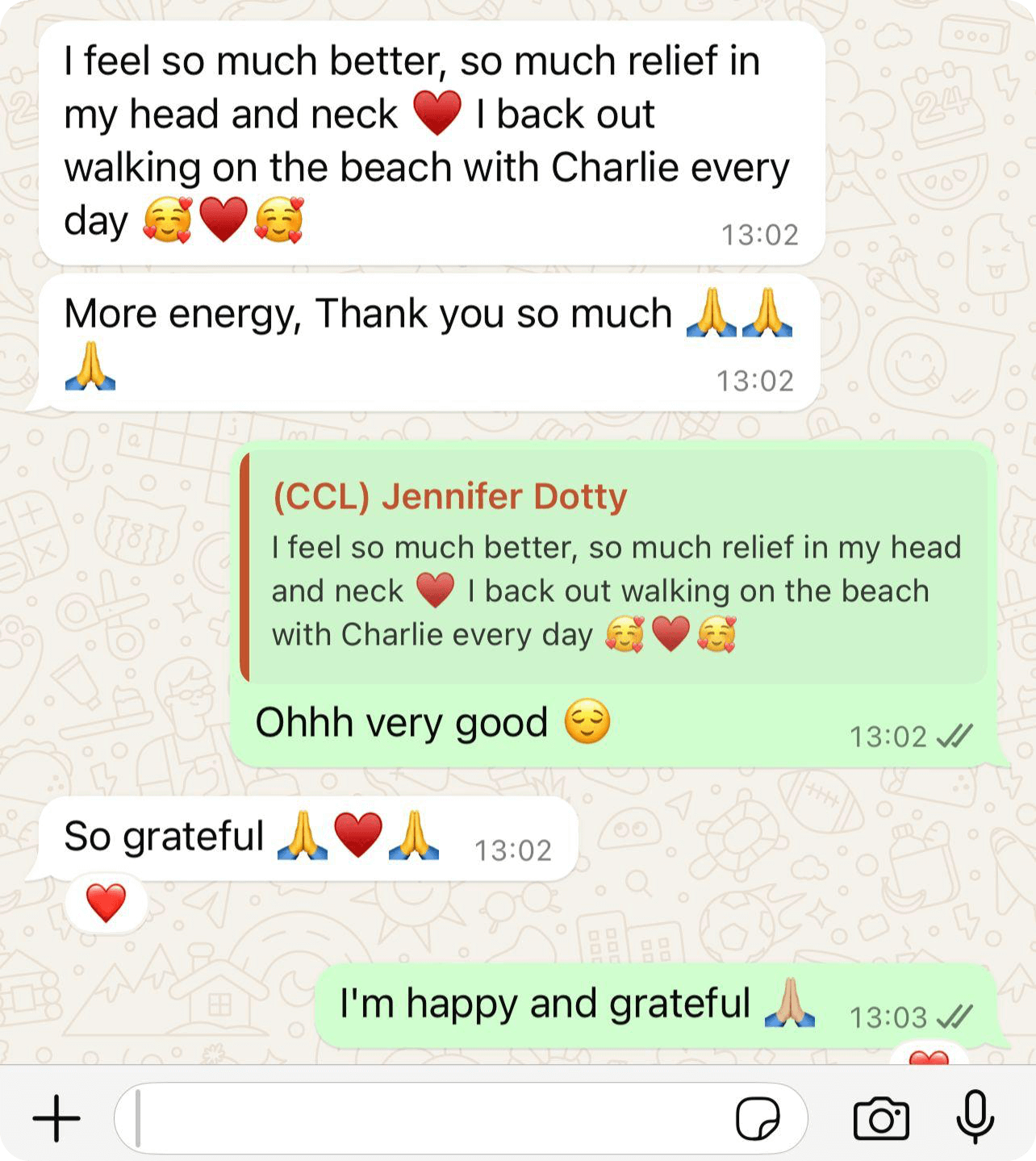1036x1161 pixels.
Task: Open the sticker picker
Action: pyautogui.click(x=758, y=1118)
